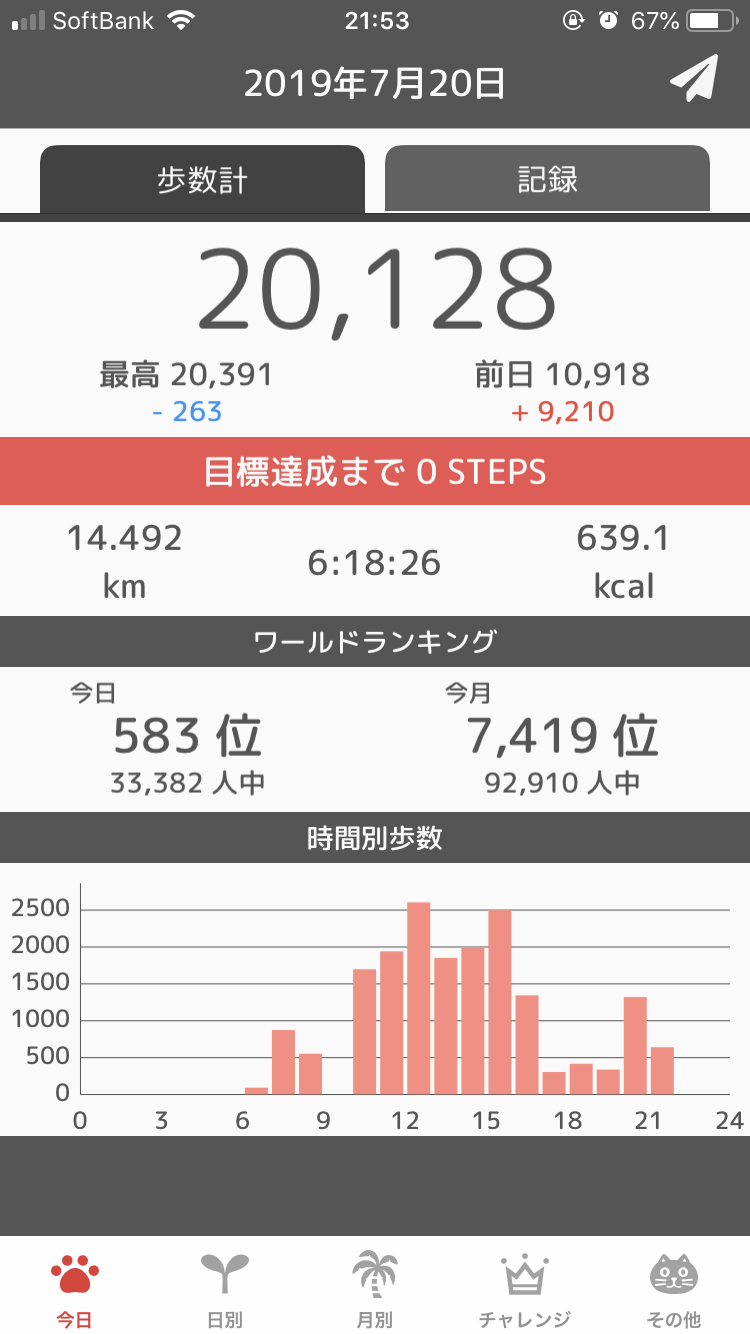
Task: Share today's steps with the paper plane icon
Action: pos(694,79)
